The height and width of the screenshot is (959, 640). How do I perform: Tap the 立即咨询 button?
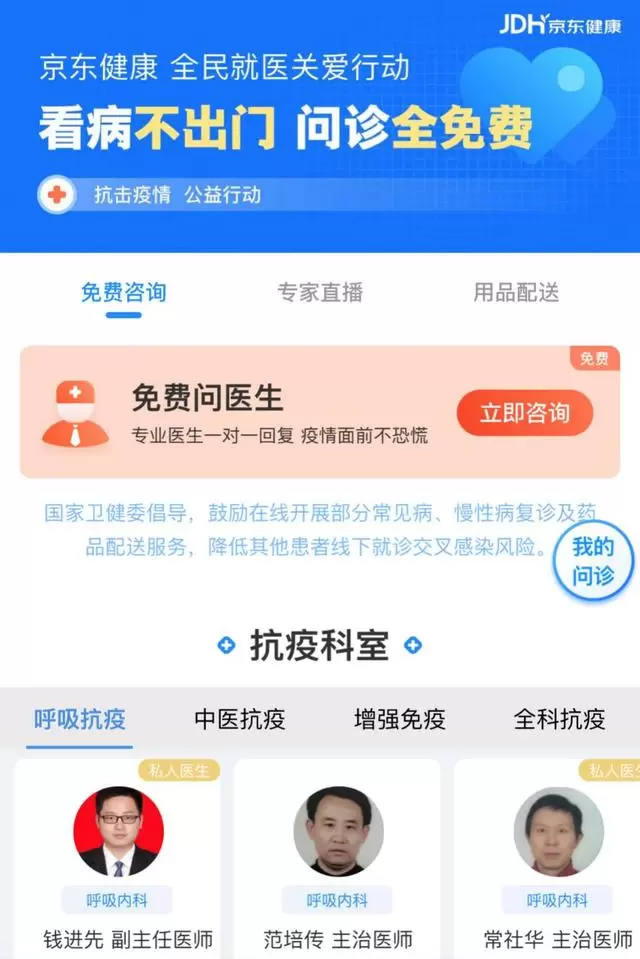(525, 413)
